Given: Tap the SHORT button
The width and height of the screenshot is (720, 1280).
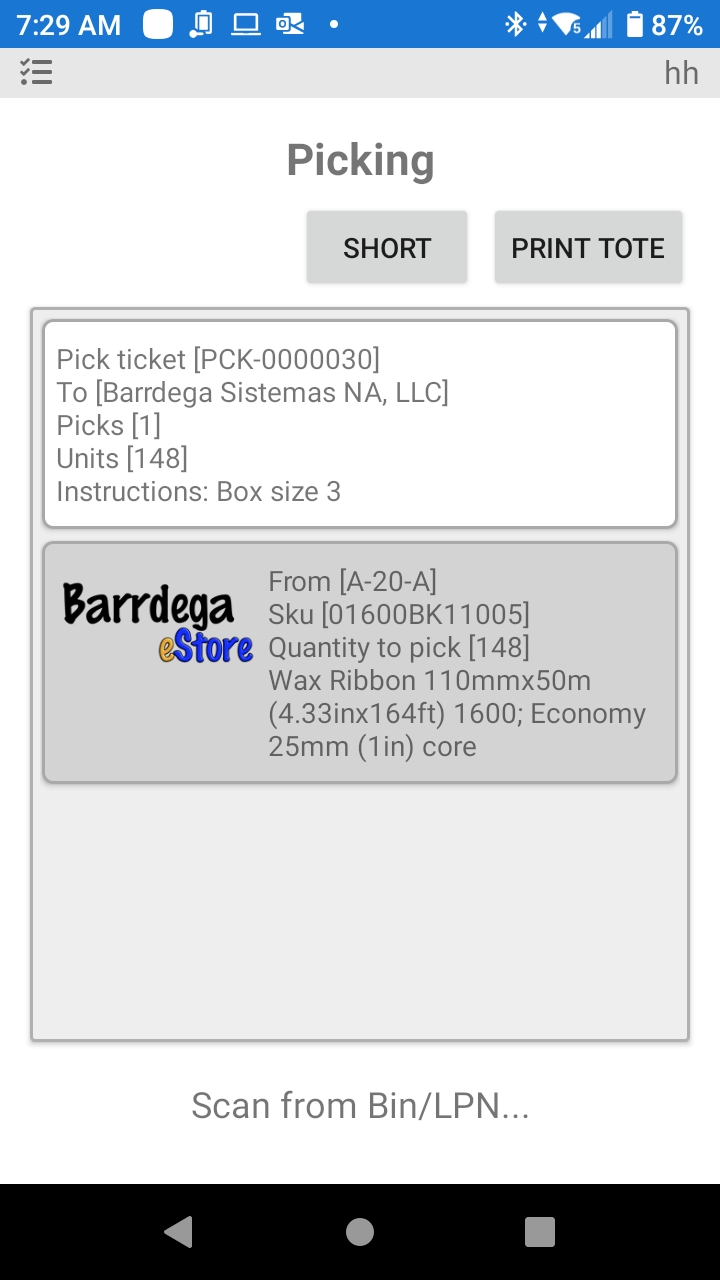Looking at the screenshot, I should 387,247.
